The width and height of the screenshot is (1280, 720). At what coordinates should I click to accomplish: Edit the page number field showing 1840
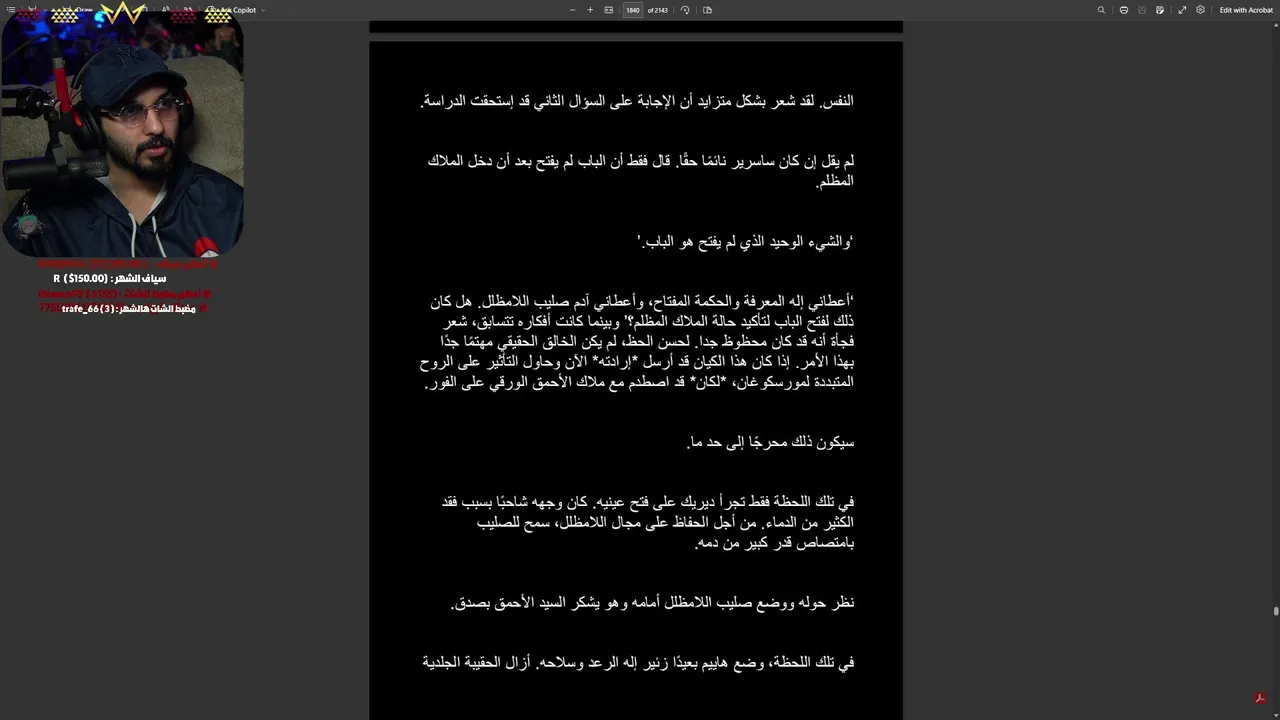click(x=632, y=10)
